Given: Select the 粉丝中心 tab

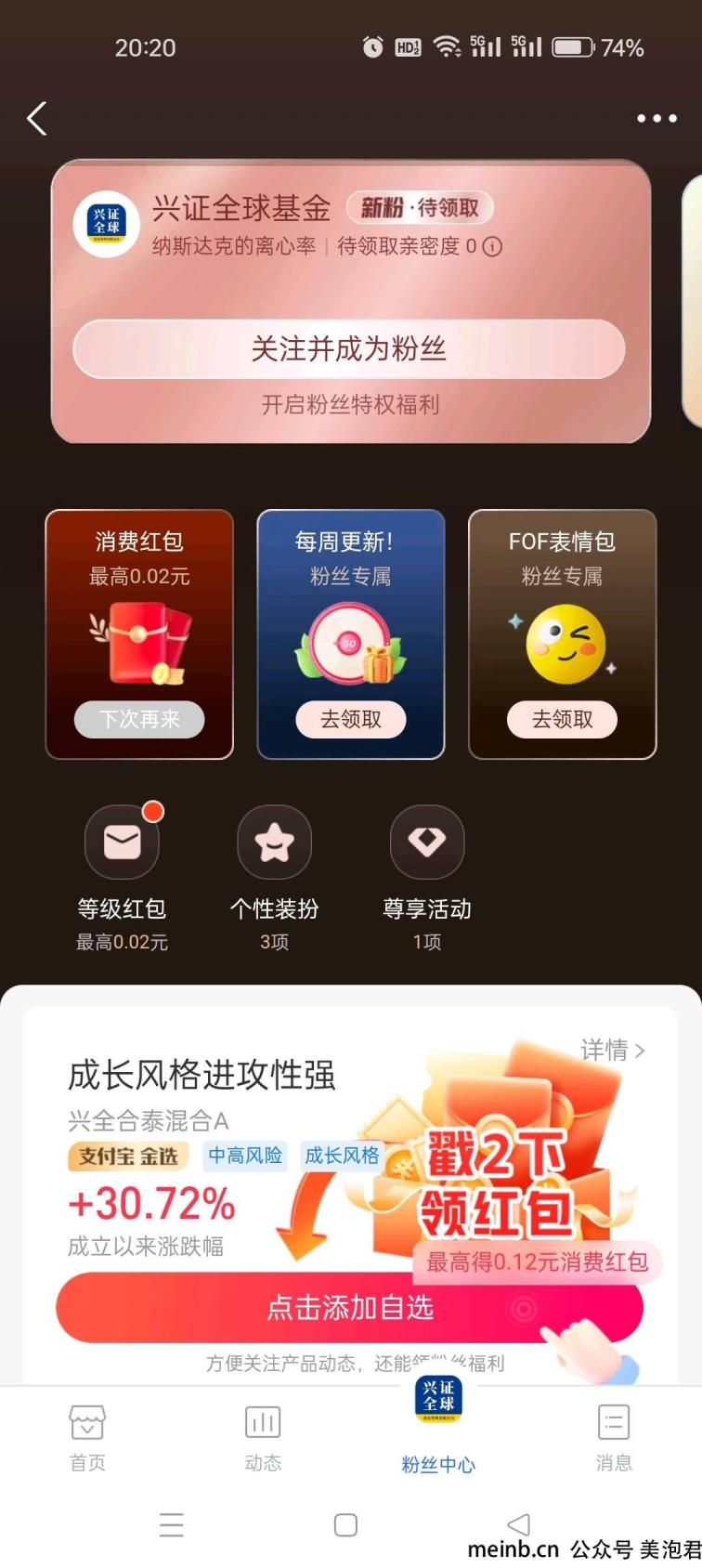Looking at the screenshot, I should [438, 1426].
